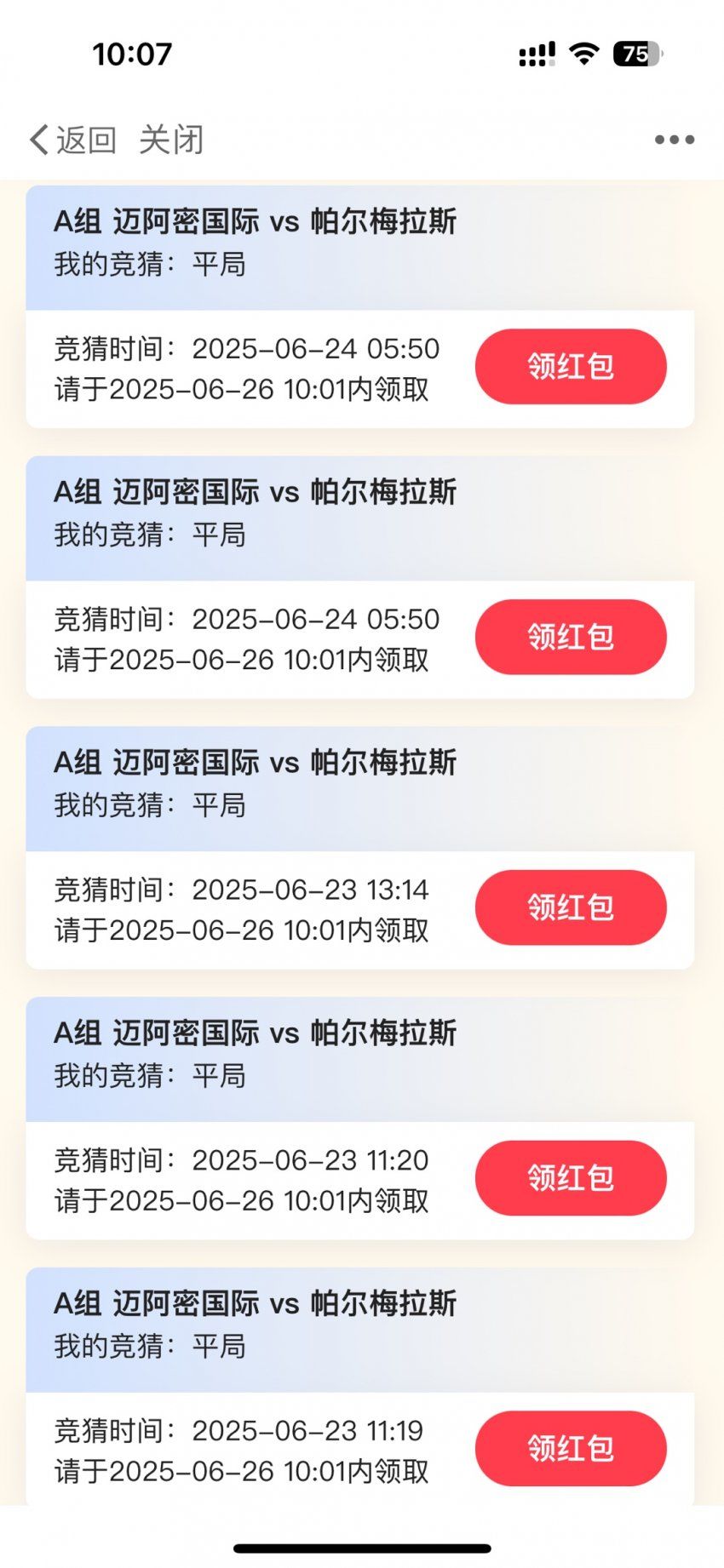724x1568 pixels.
Task: Open the three-dot overflow menu
Action: tap(675, 140)
